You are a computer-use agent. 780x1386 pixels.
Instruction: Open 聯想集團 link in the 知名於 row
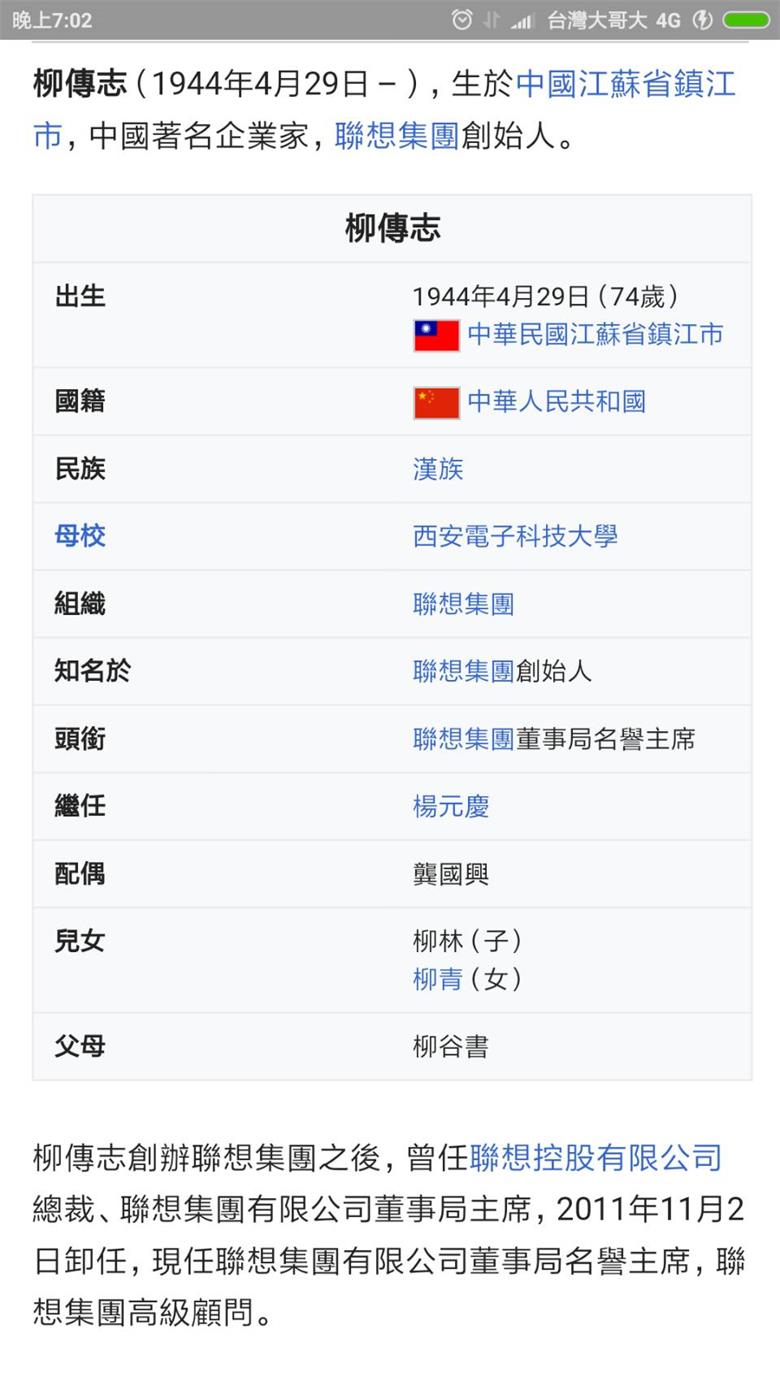[463, 671]
